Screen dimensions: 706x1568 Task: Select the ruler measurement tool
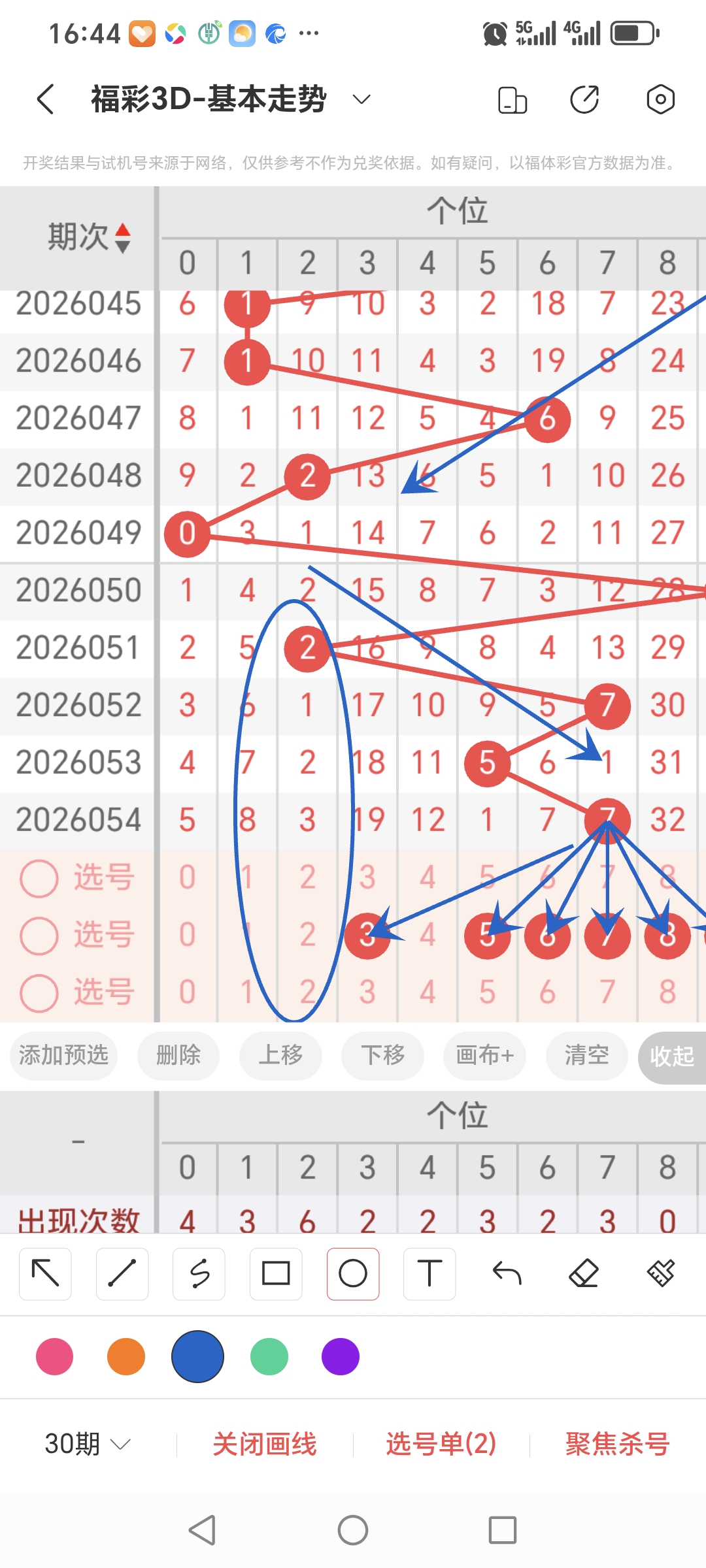[x=661, y=1273]
